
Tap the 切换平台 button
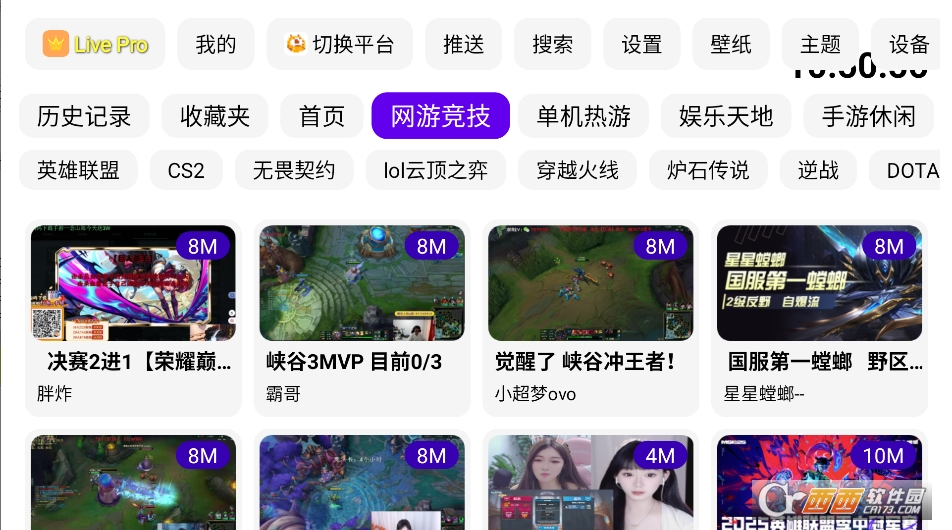coord(340,44)
